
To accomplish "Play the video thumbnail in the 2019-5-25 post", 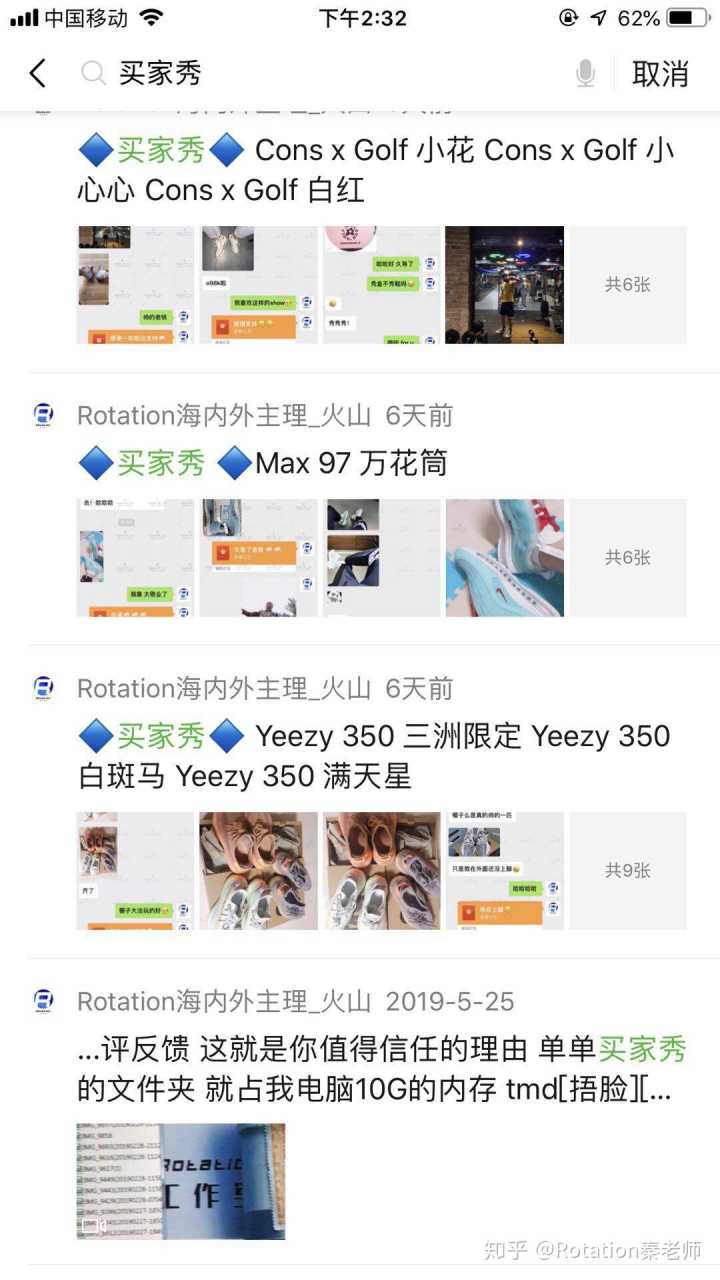I will 181,1182.
